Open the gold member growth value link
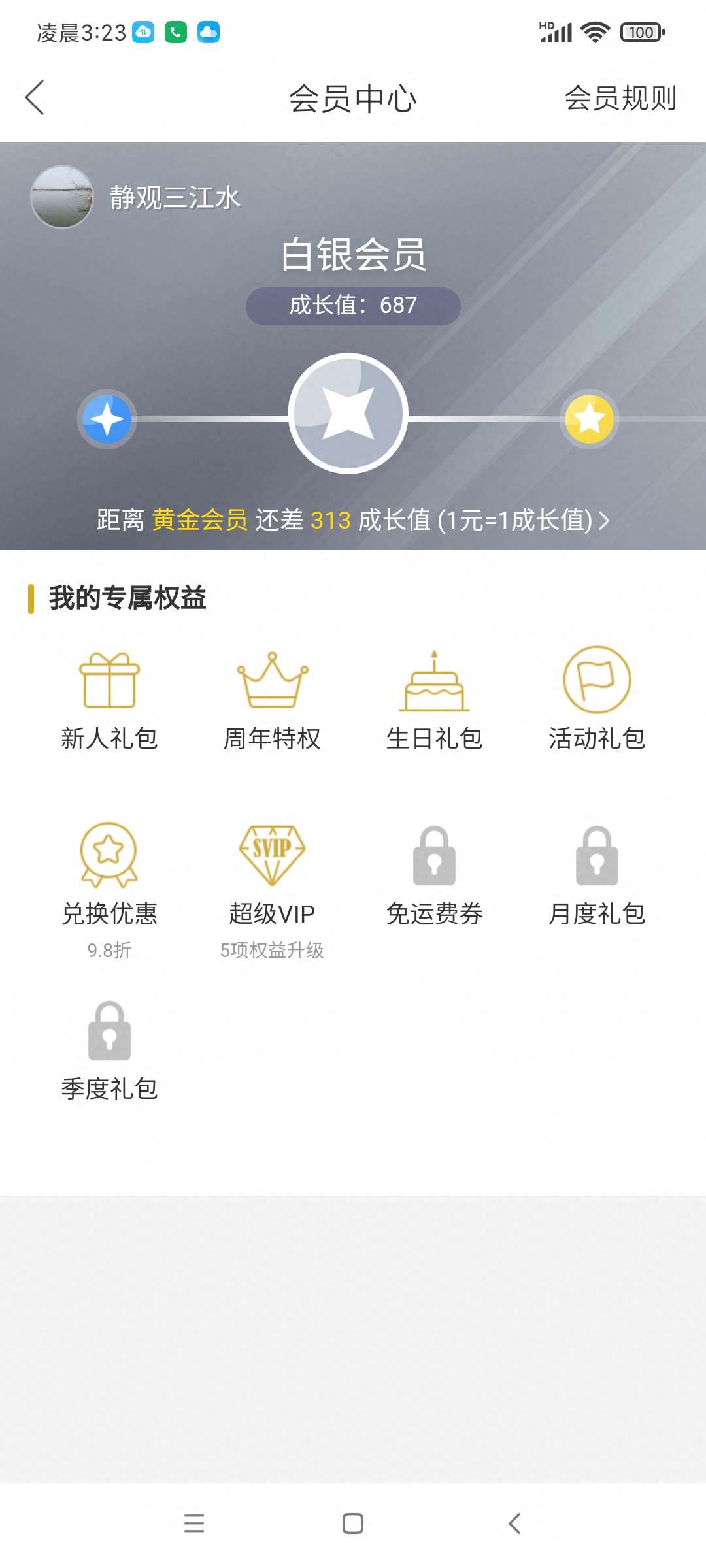Image resolution: width=706 pixels, height=1568 pixels. point(353,520)
